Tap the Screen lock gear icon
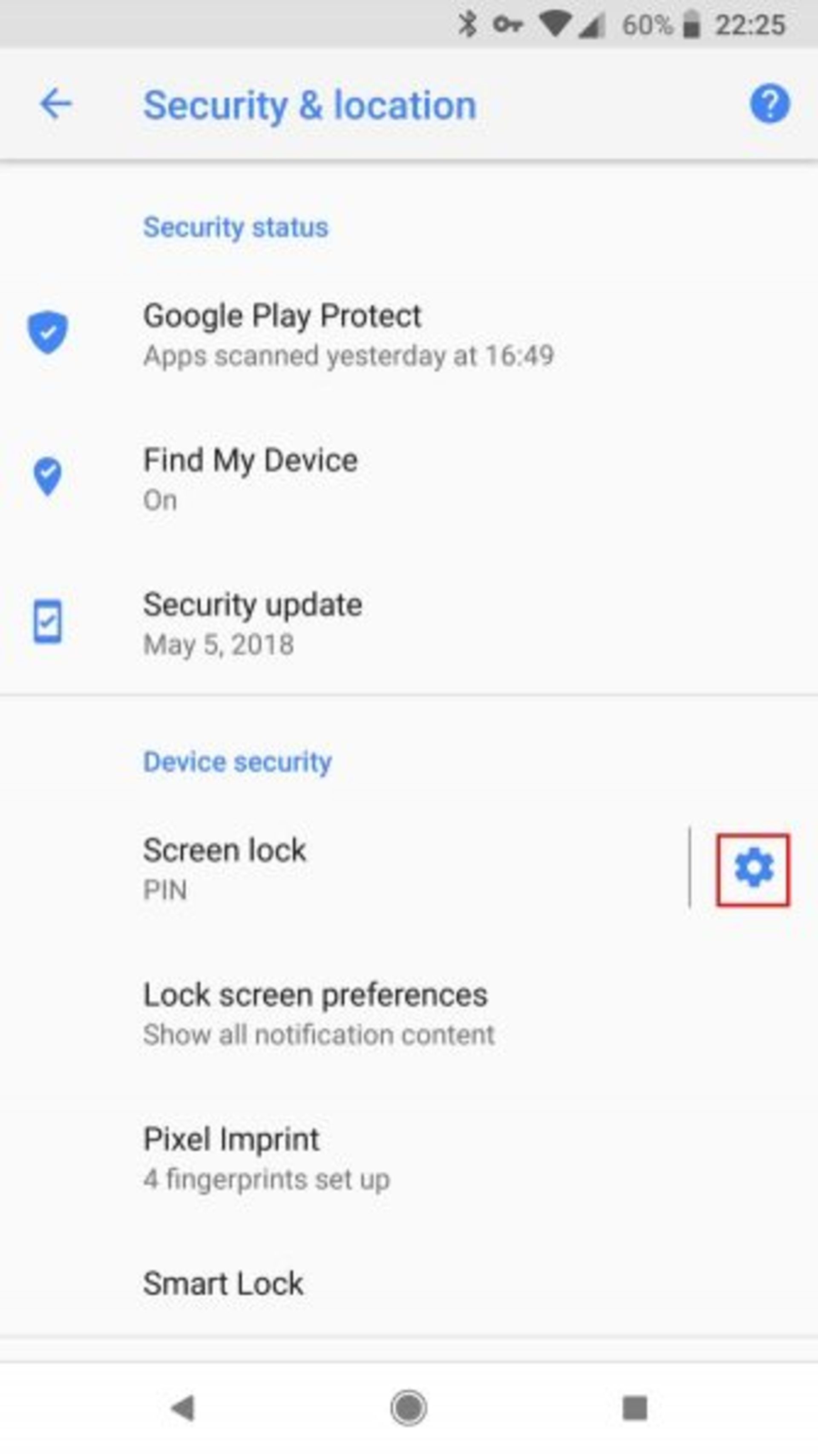The image size is (818, 1456). (753, 870)
